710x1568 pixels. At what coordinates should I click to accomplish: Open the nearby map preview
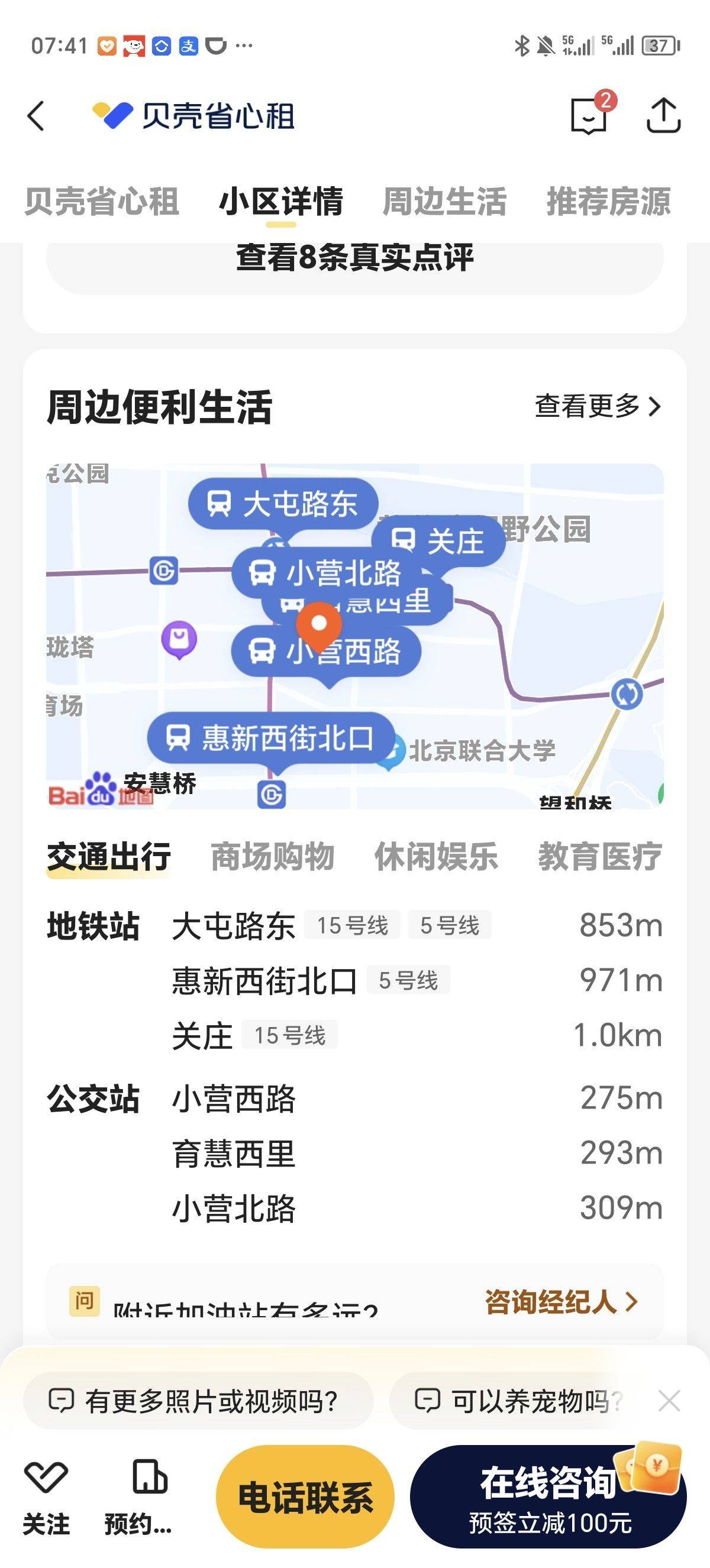[x=355, y=636]
